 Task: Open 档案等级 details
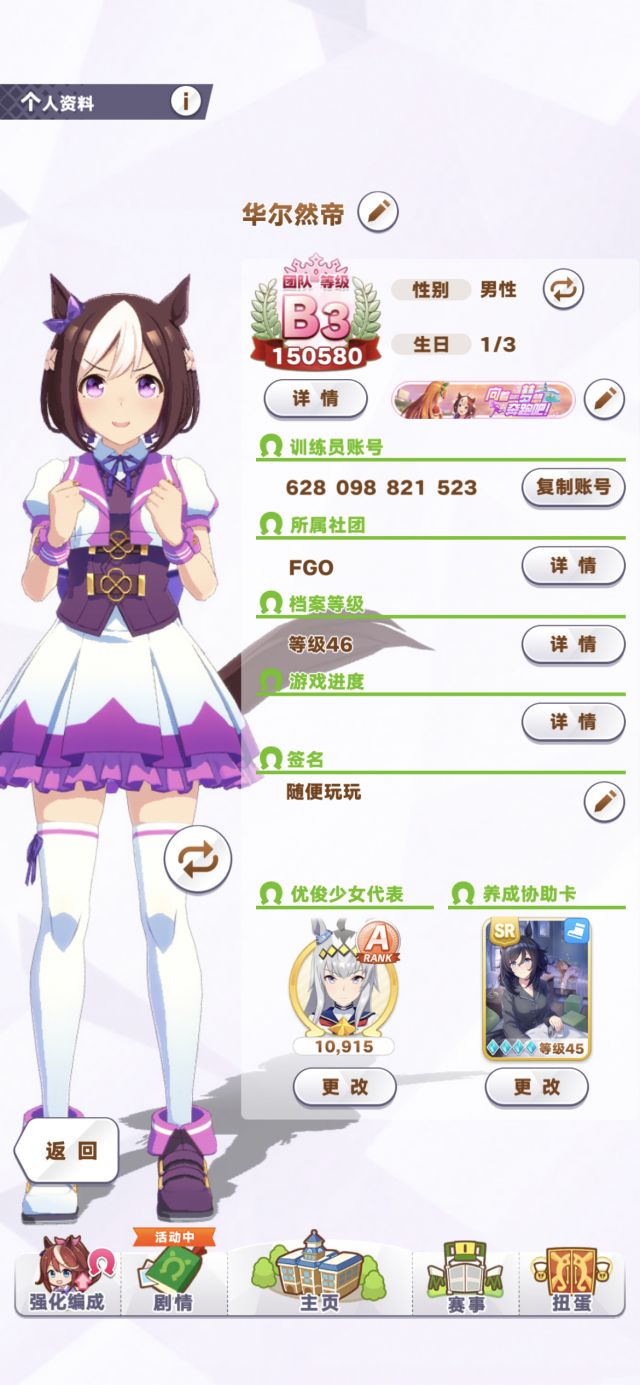pyautogui.click(x=573, y=644)
